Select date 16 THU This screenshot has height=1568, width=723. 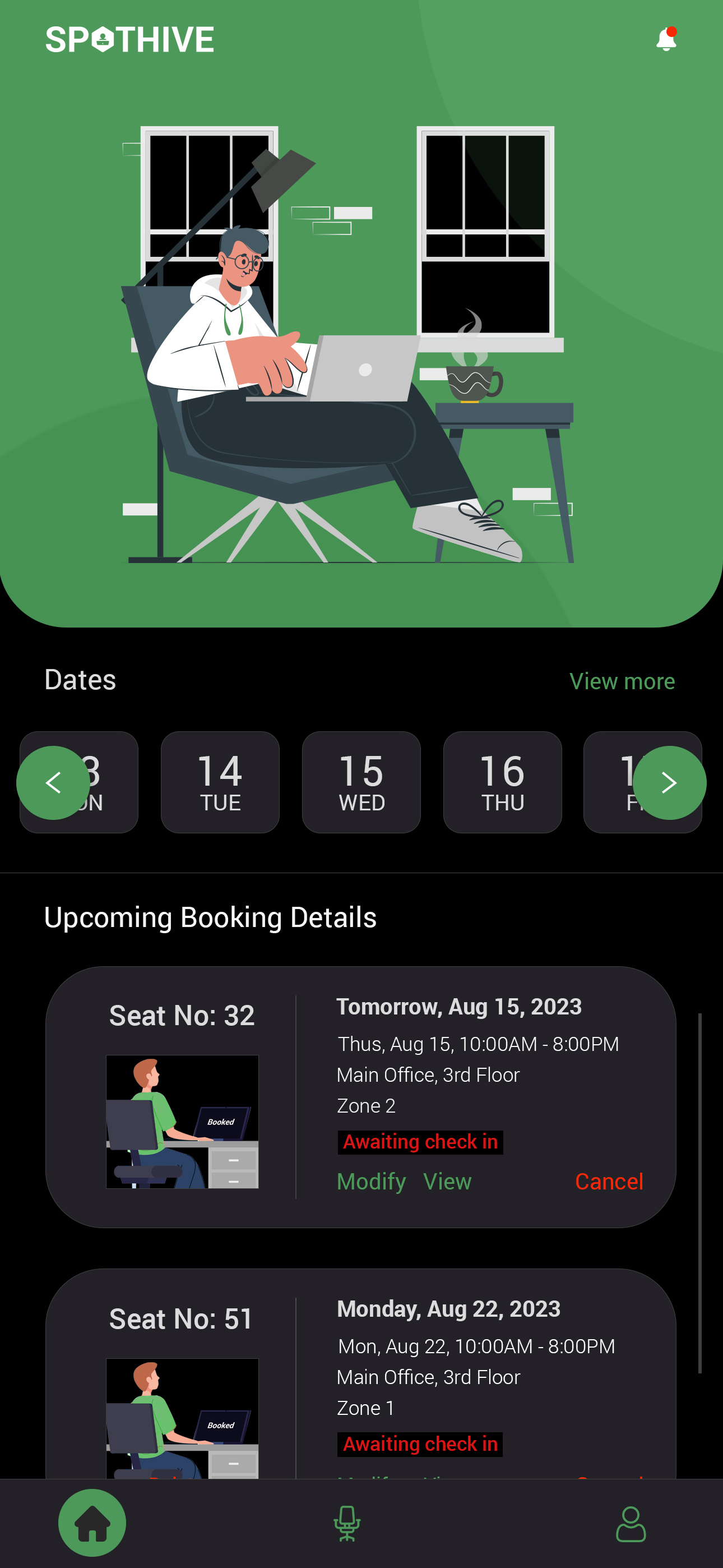502,782
